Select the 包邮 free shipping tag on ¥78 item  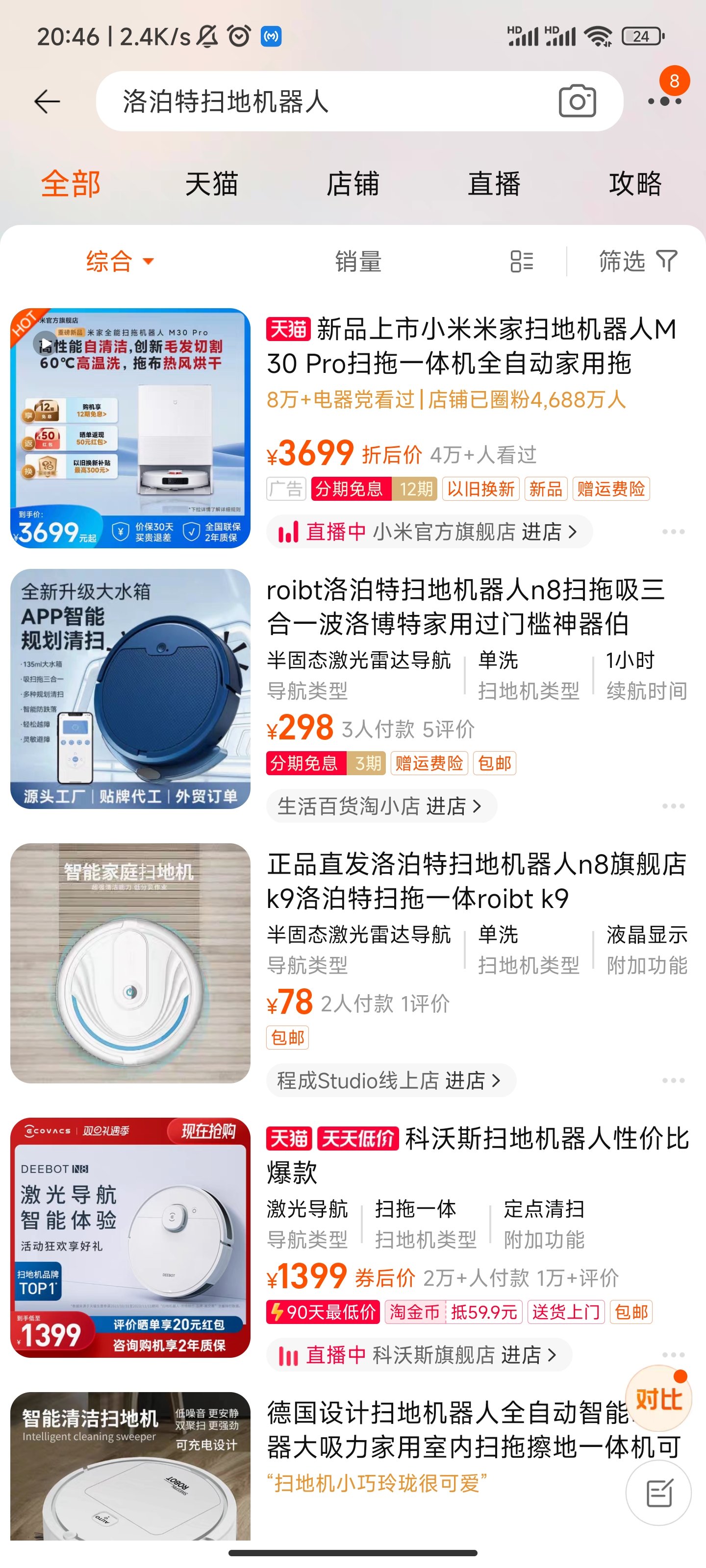[x=288, y=1038]
